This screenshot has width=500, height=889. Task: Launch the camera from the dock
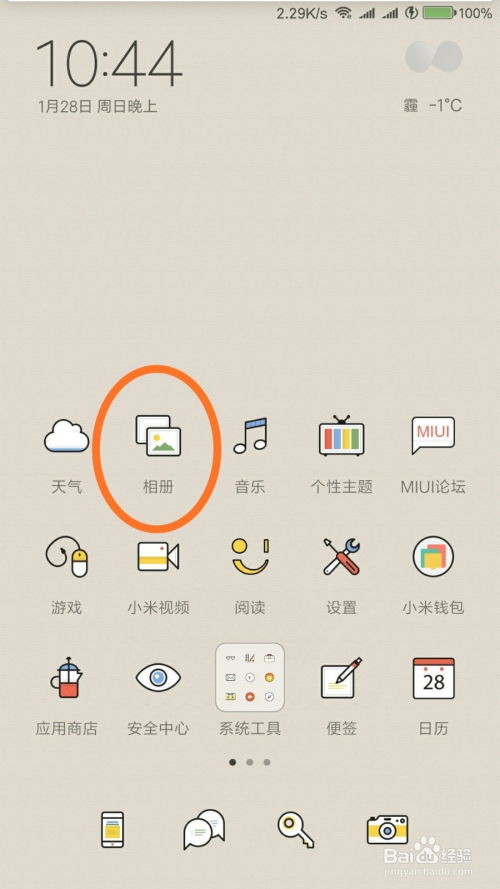click(387, 829)
